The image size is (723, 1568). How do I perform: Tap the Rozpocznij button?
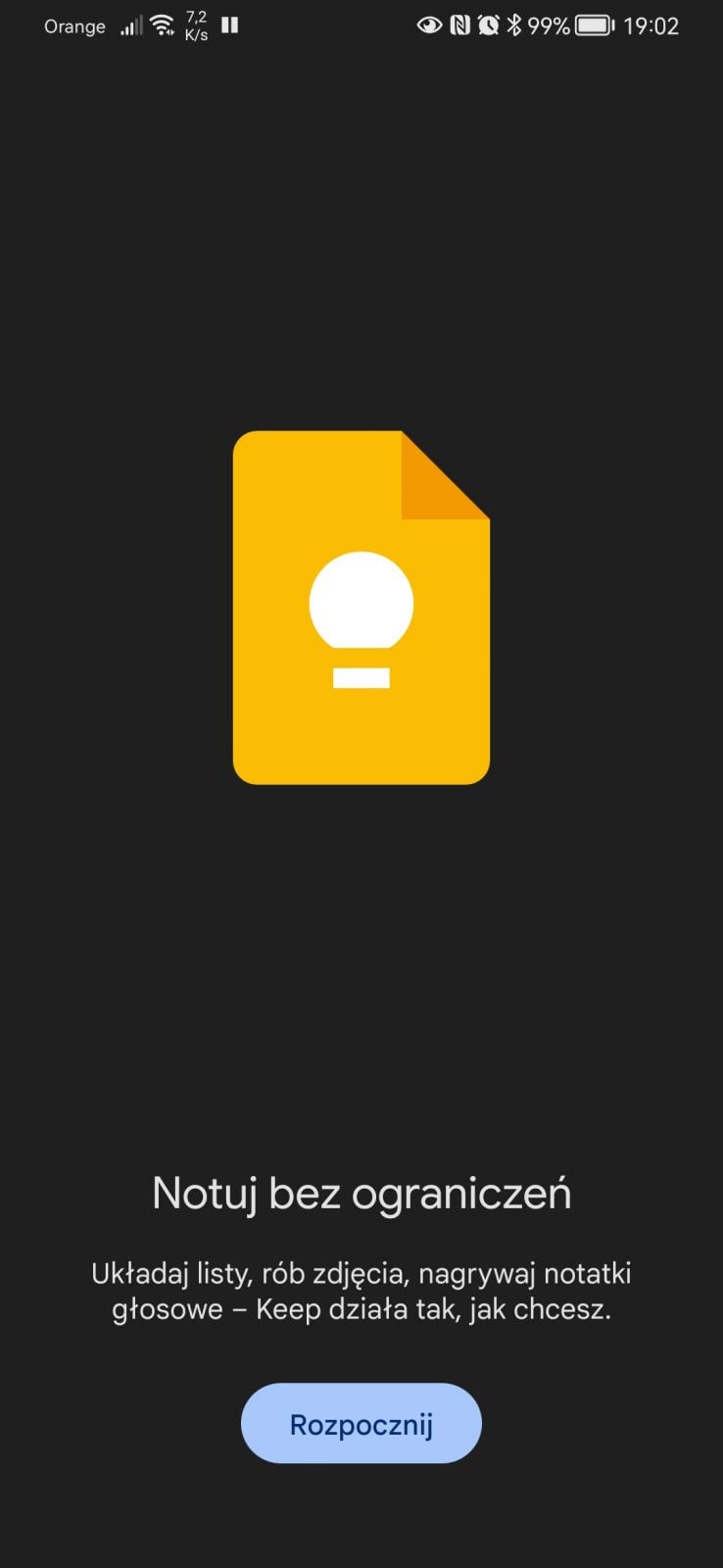361,1423
